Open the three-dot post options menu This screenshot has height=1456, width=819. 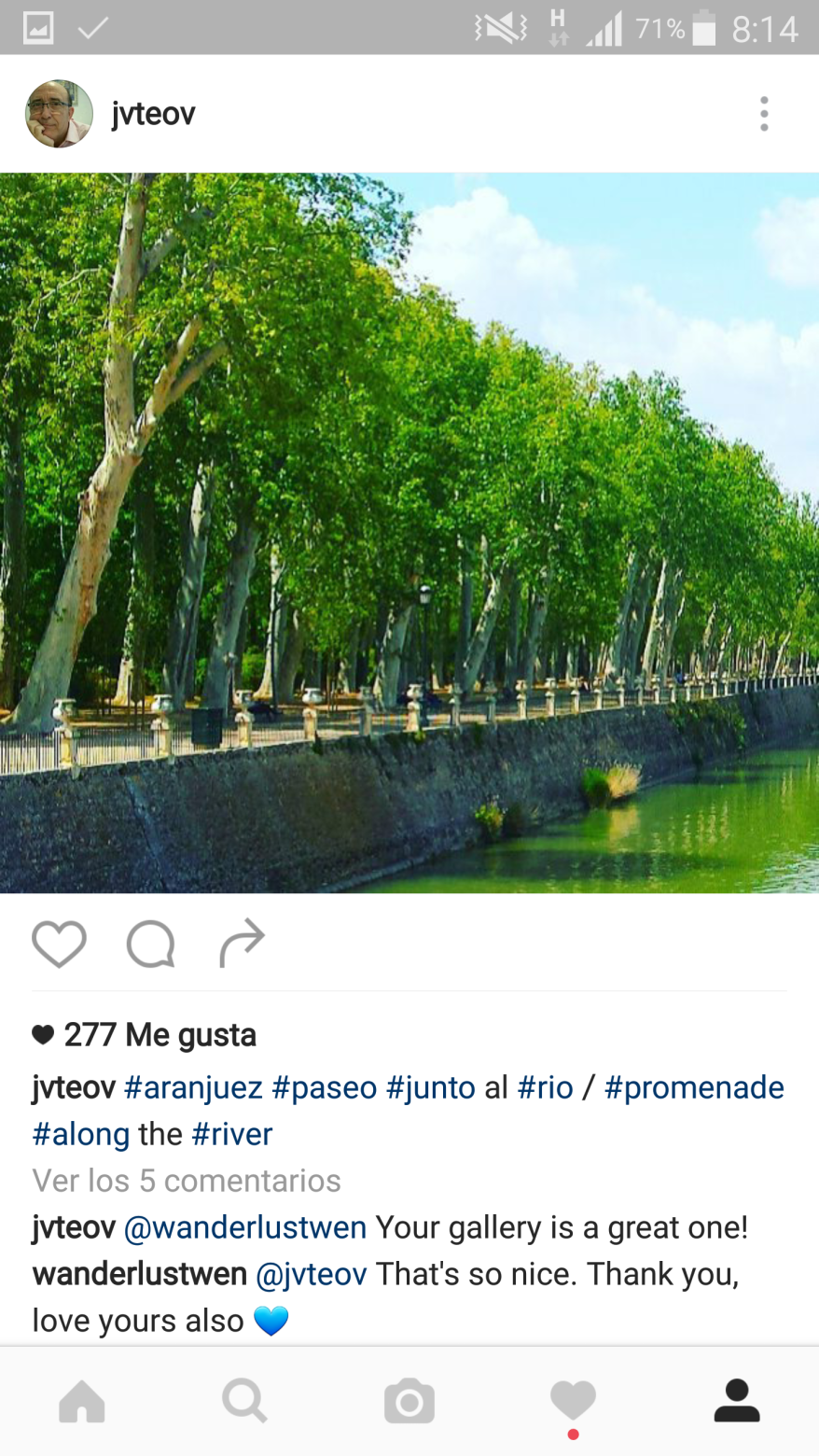coord(764,113)
